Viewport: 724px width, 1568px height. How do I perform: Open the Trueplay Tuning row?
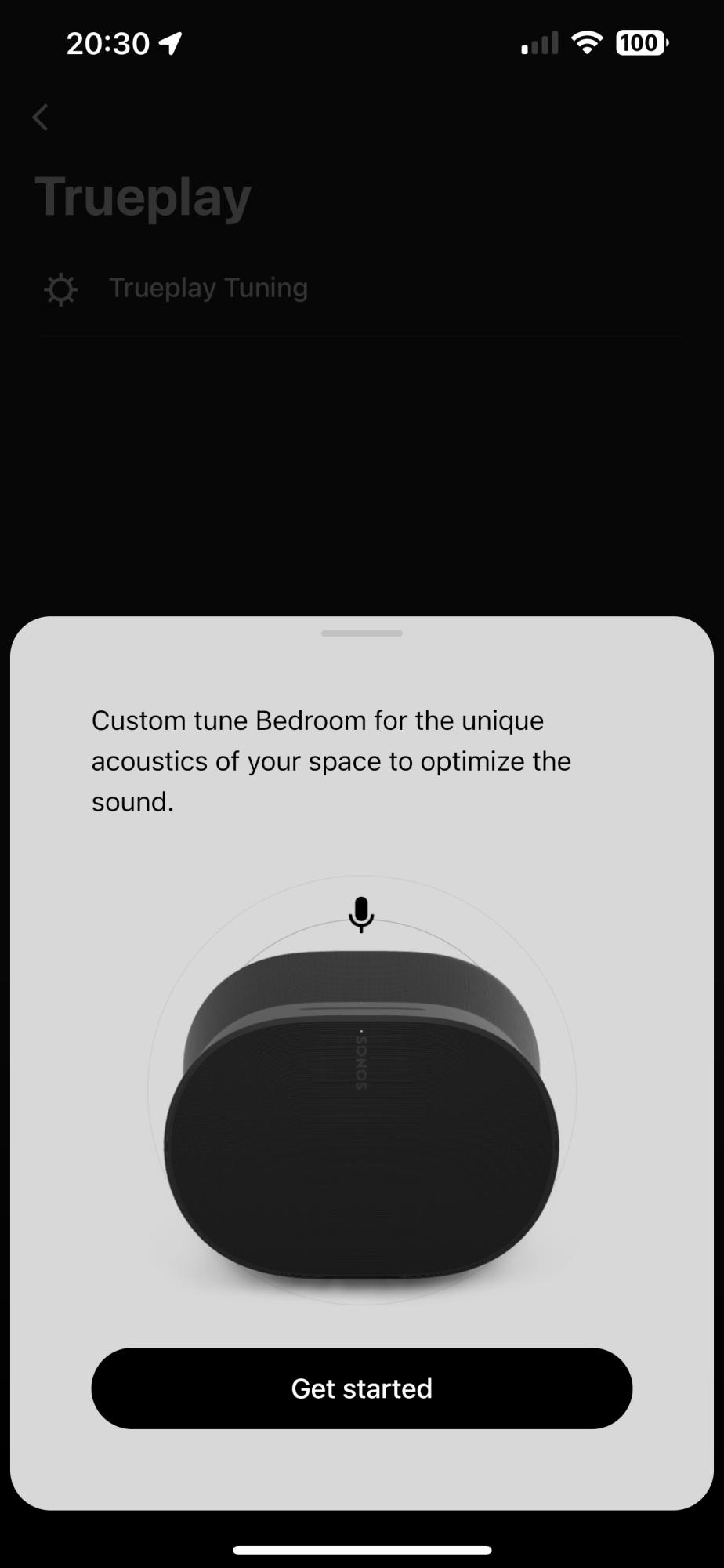pos(361,289)
